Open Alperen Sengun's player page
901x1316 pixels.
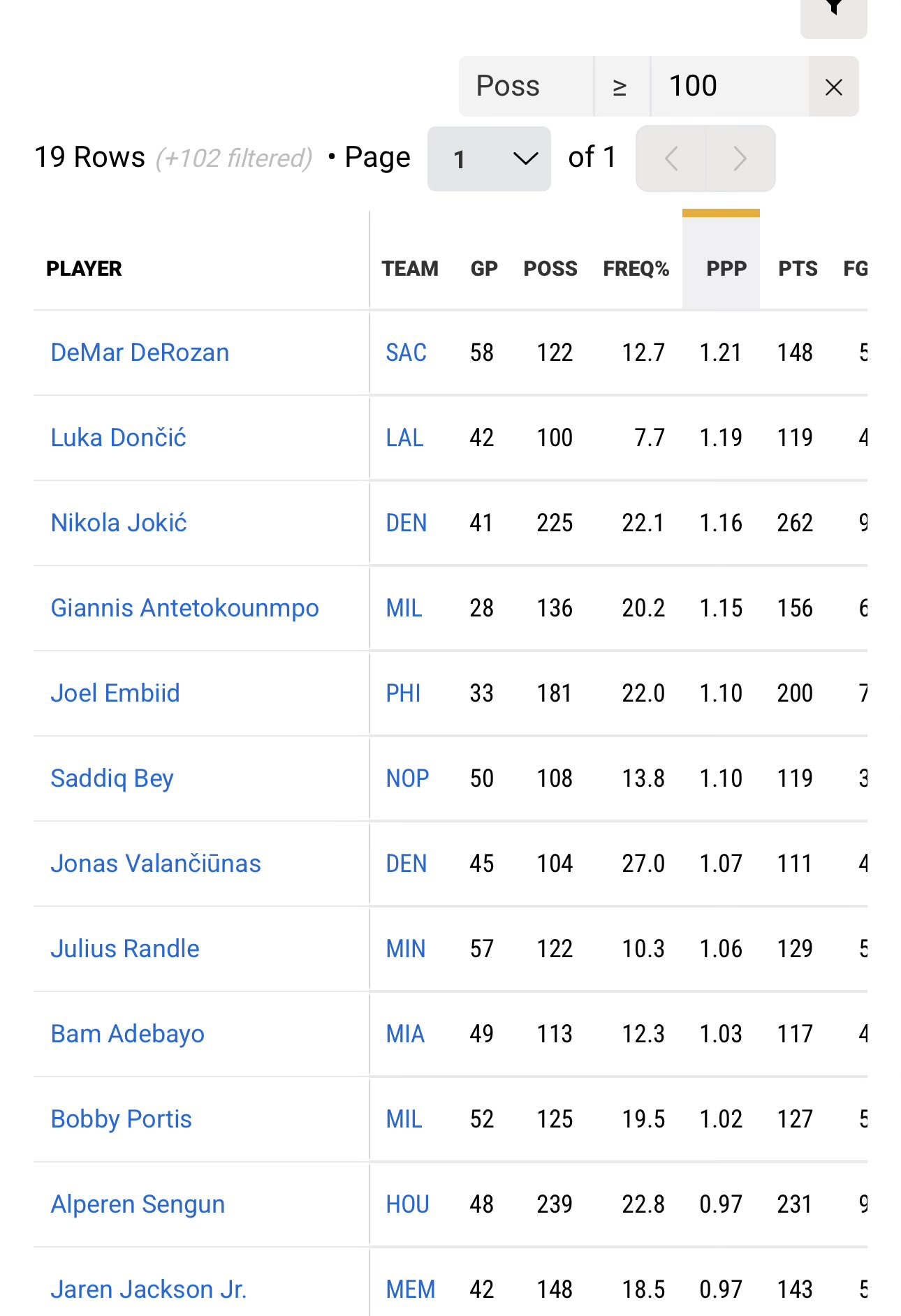click(138, 1204)
